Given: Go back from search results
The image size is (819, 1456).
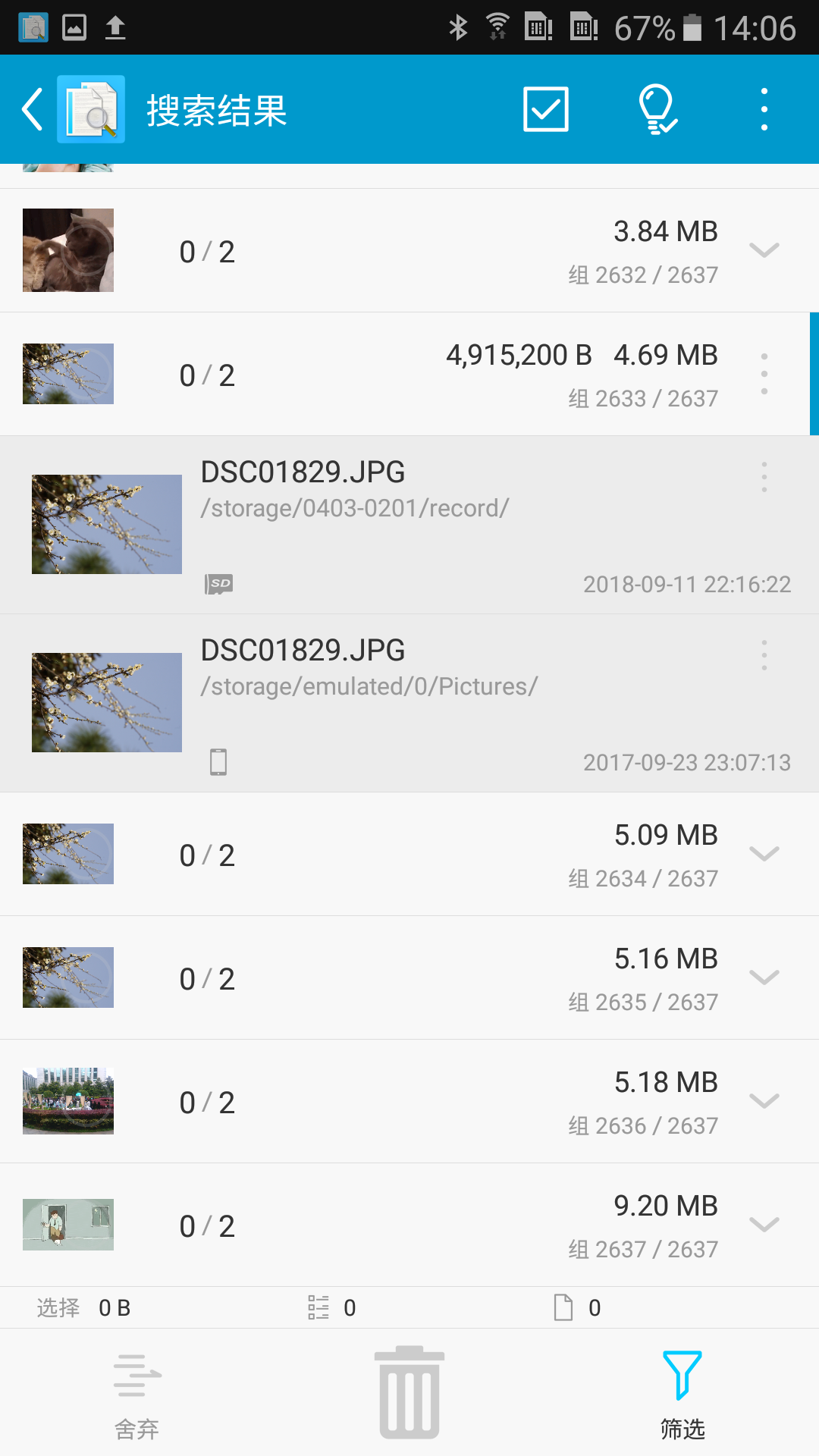Looking at the screenshot, I should [32, 109].
